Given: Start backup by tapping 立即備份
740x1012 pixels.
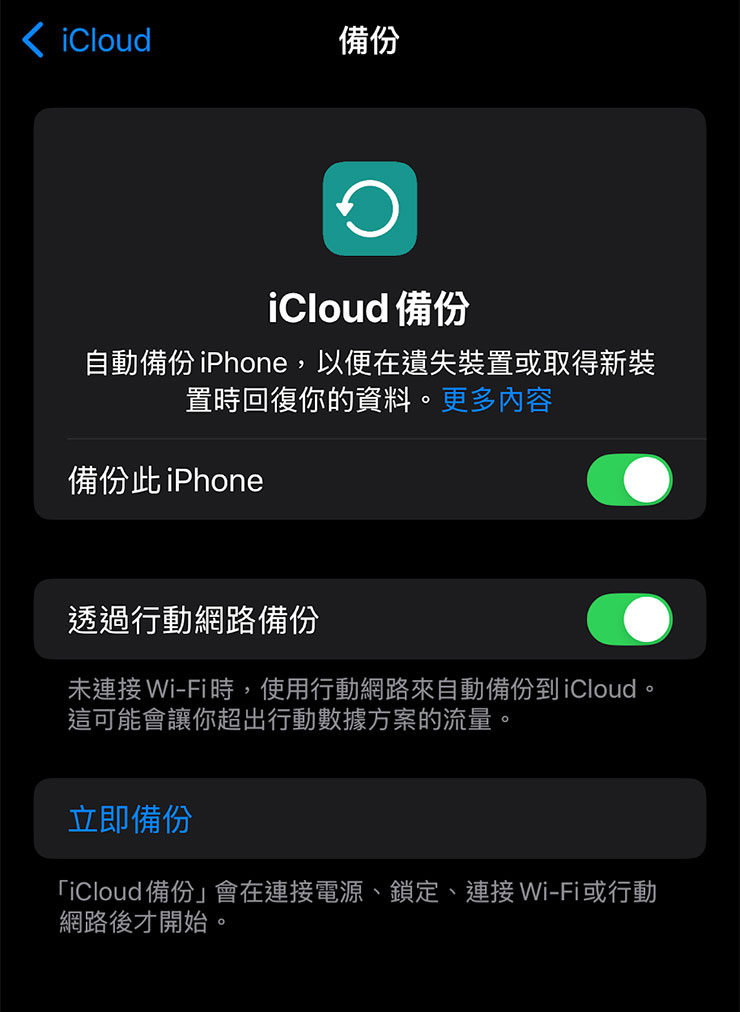Looking at the screenshot, I should (x=129, y=818).
